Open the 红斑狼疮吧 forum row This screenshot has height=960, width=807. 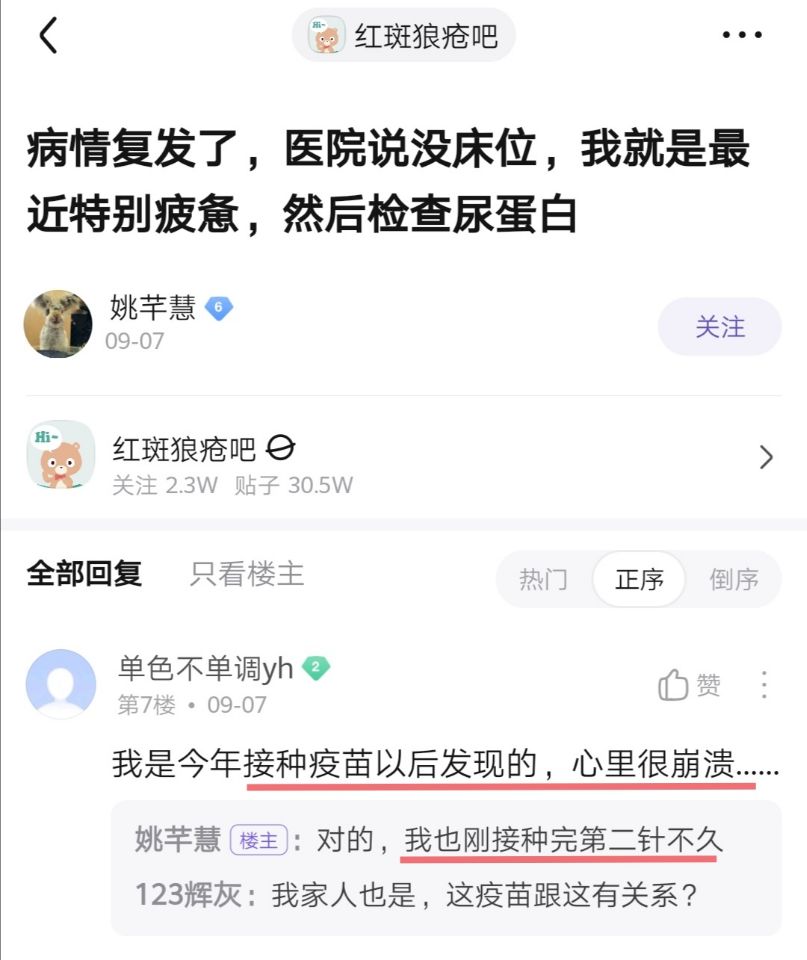pyautogui.click(x=400, y=457)
